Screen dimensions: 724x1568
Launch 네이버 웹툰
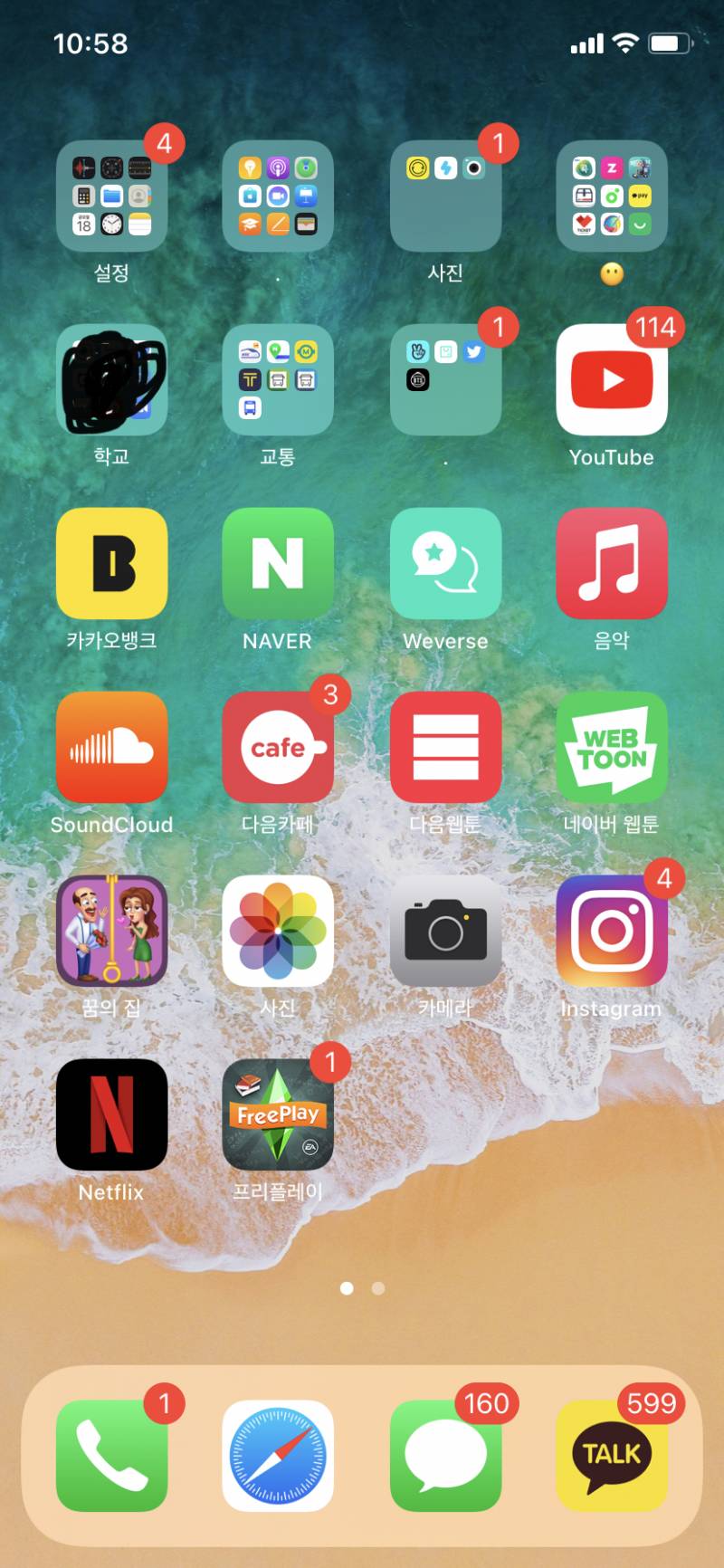click(612, 747)
